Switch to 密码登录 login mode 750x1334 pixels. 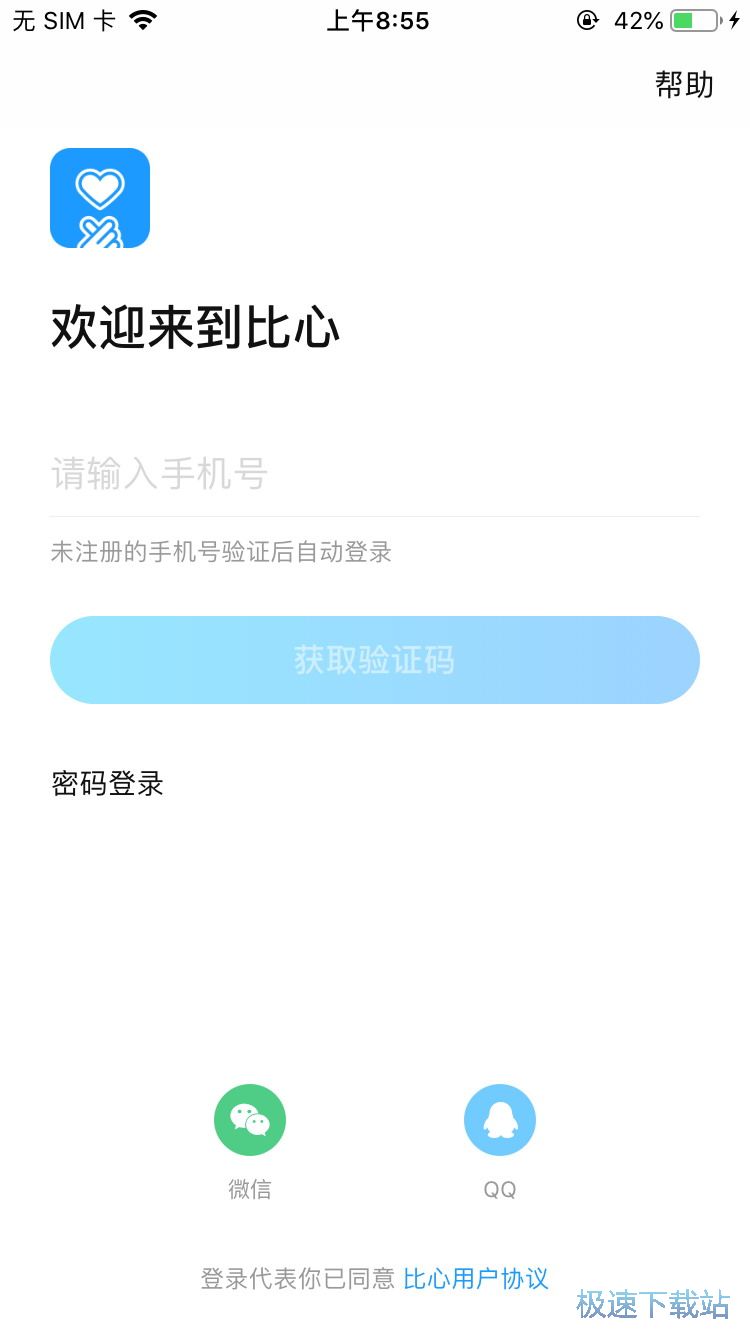(x=107, y=784)
